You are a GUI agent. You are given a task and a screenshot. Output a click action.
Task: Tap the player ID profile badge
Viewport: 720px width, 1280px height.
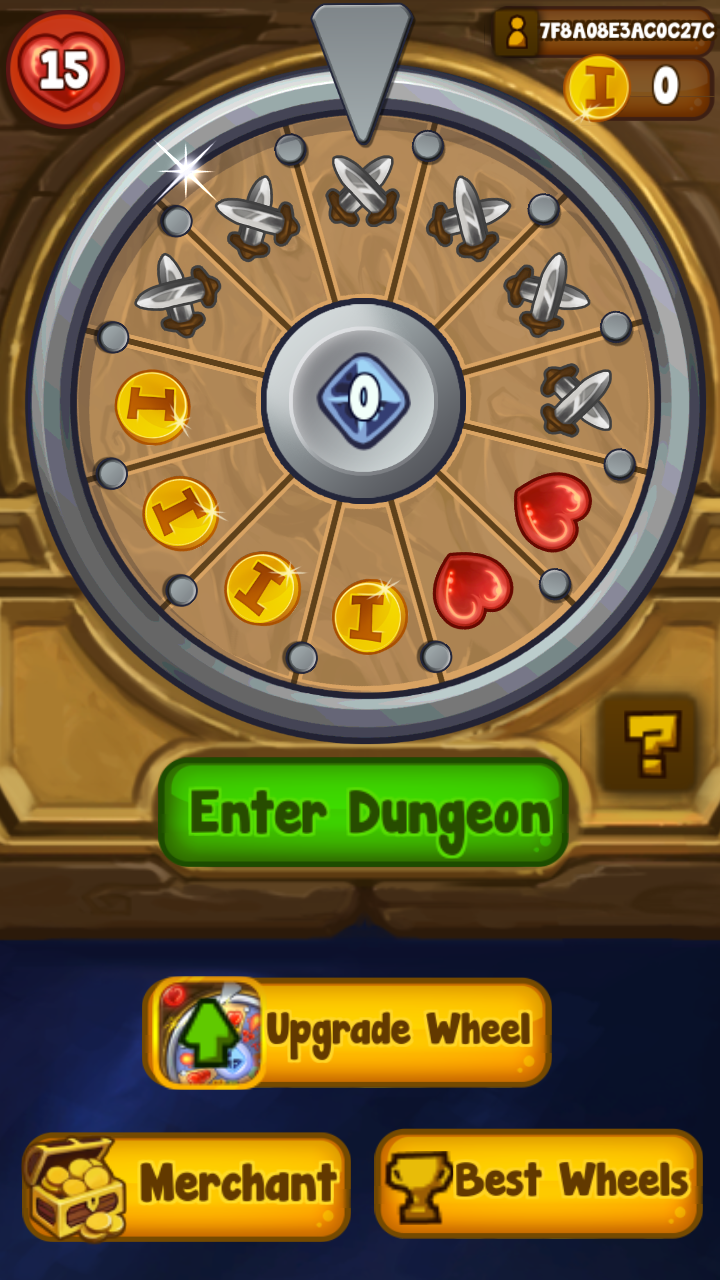pyautogui.click(x=605, y=32)
